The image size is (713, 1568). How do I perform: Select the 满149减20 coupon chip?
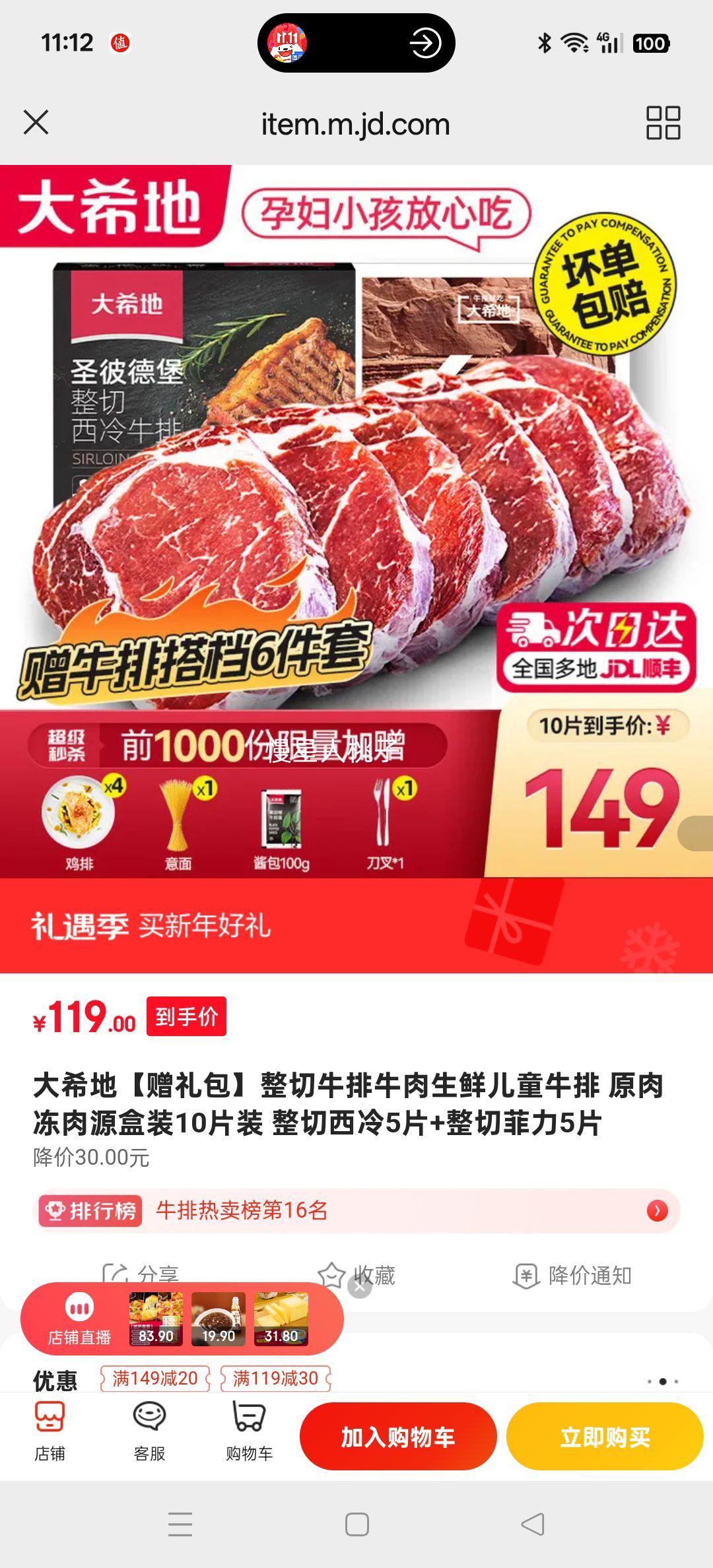(154, 1379)
